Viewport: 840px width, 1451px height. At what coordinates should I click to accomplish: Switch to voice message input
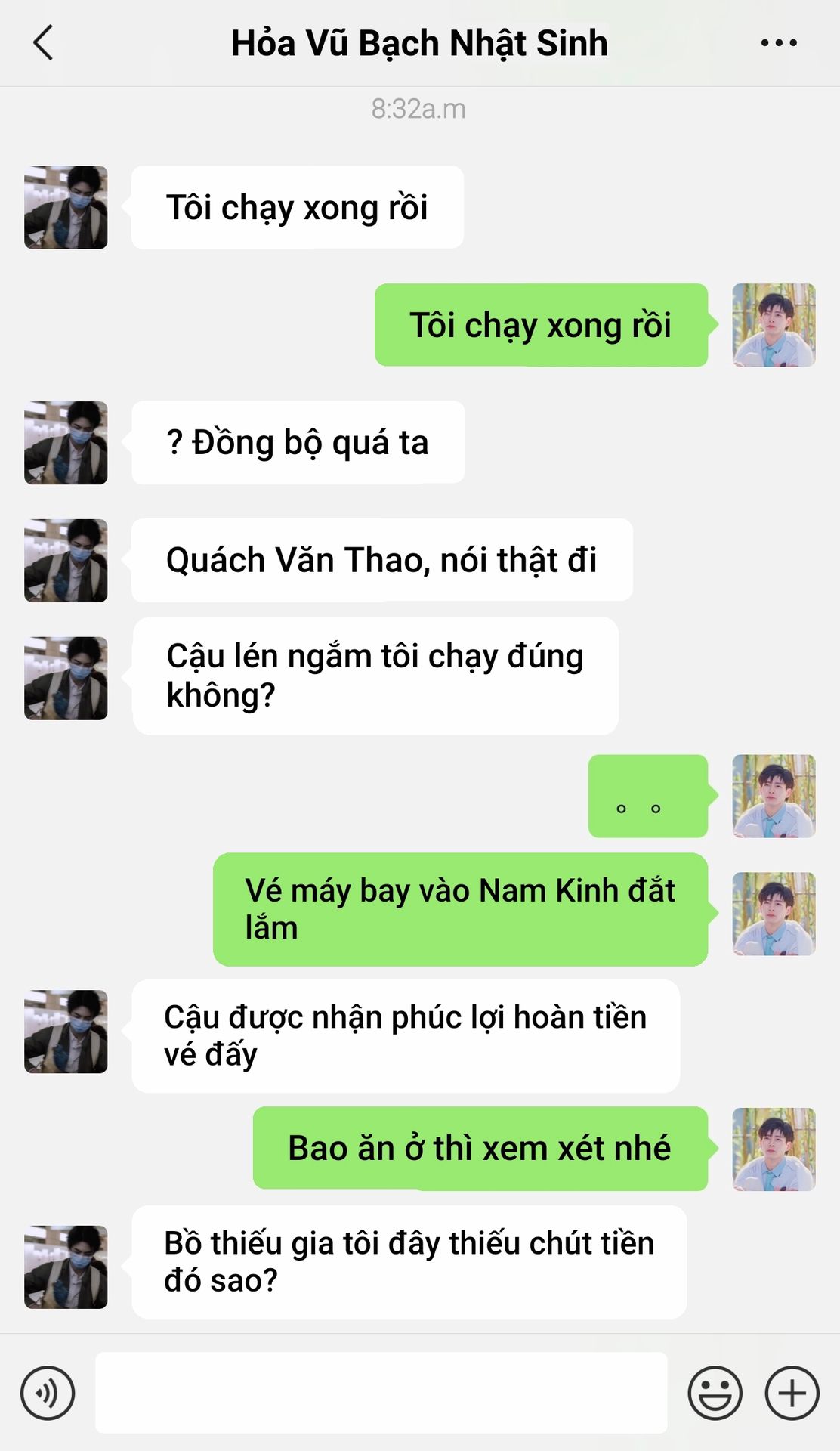coord(48,1393)
